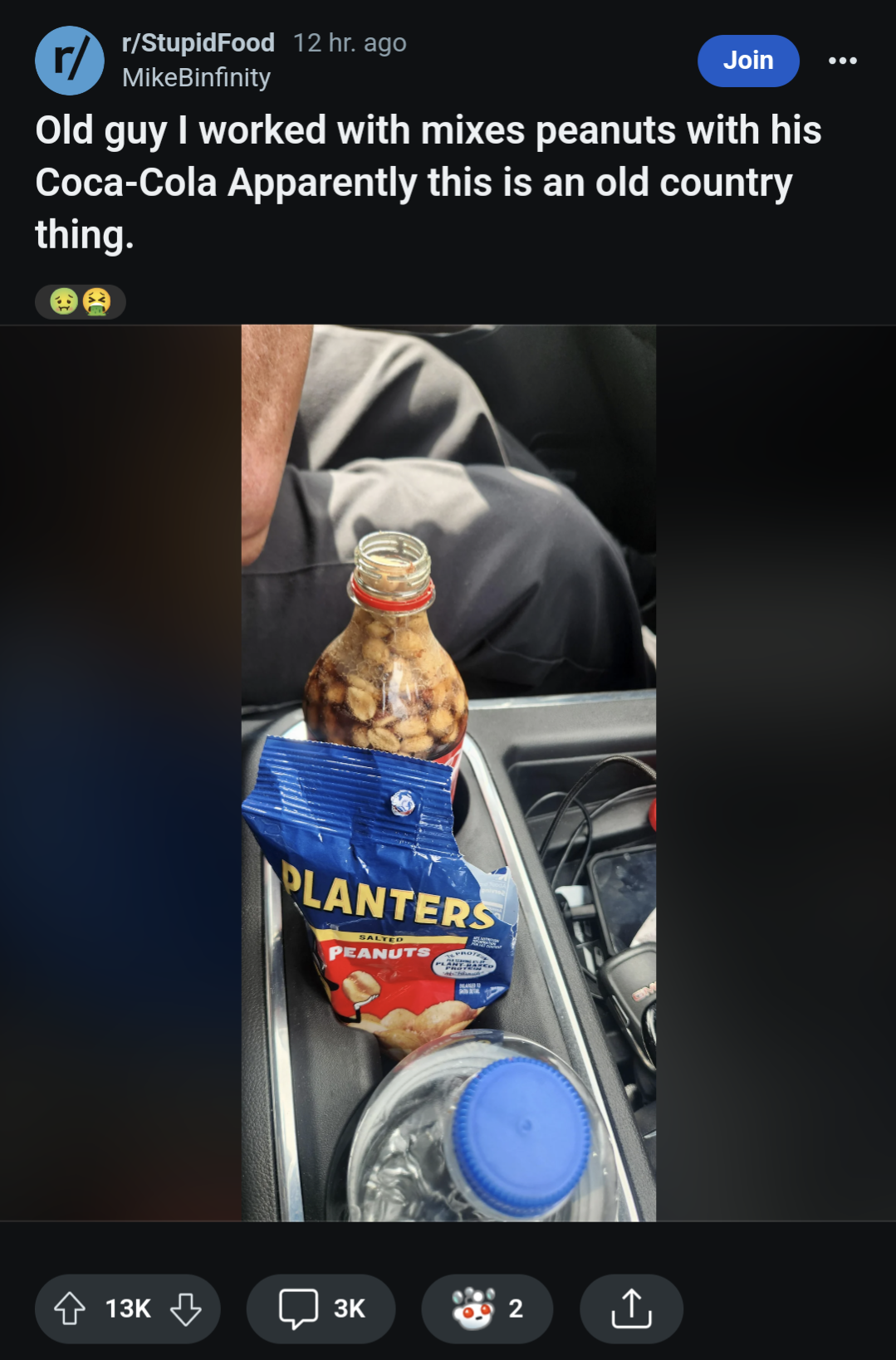Open the 3K comments
The width and height of the screenshot is (896, 1360).
(321, 1309)
